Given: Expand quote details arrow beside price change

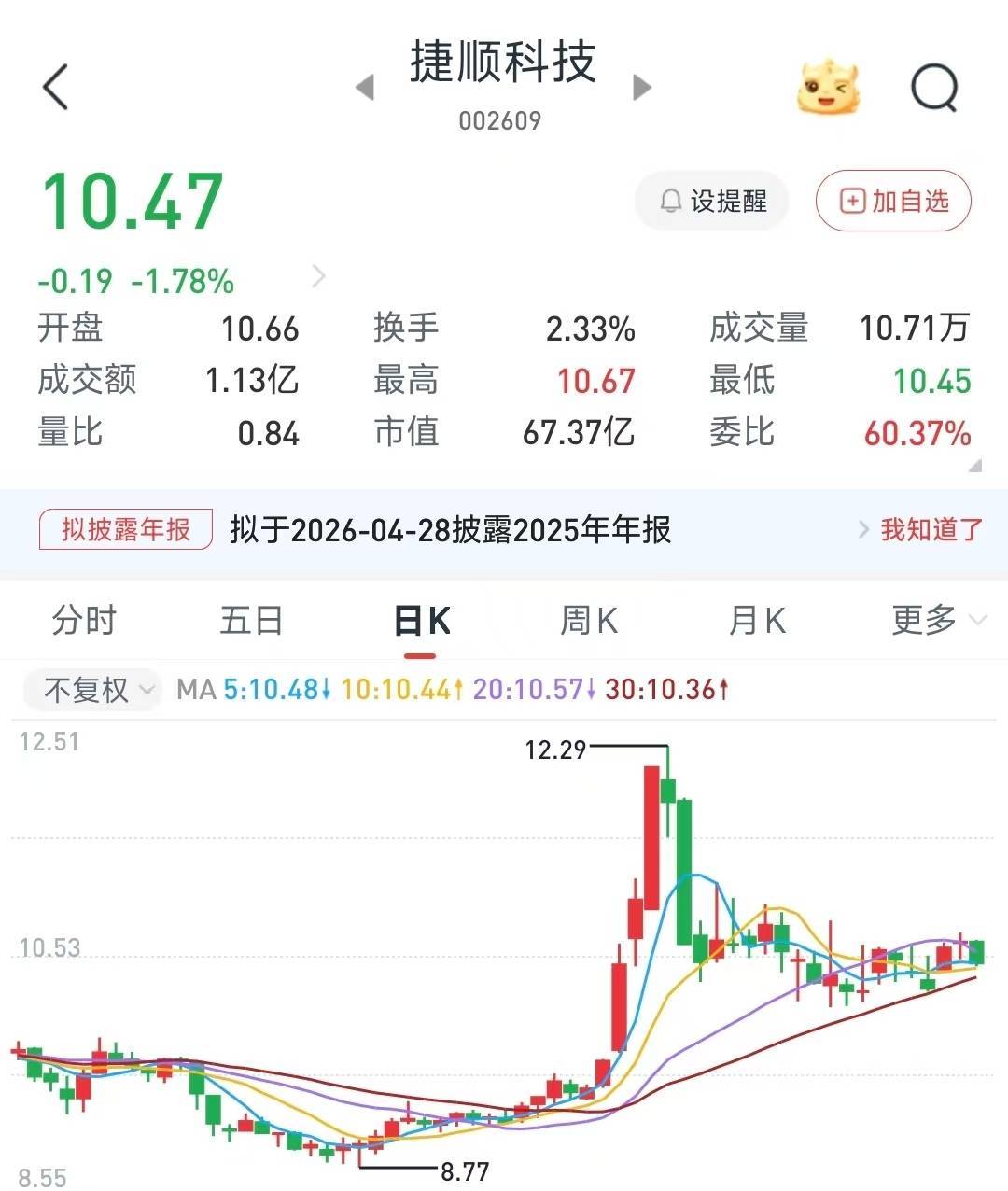Looking at the screenshot, I should pos(319,276).
